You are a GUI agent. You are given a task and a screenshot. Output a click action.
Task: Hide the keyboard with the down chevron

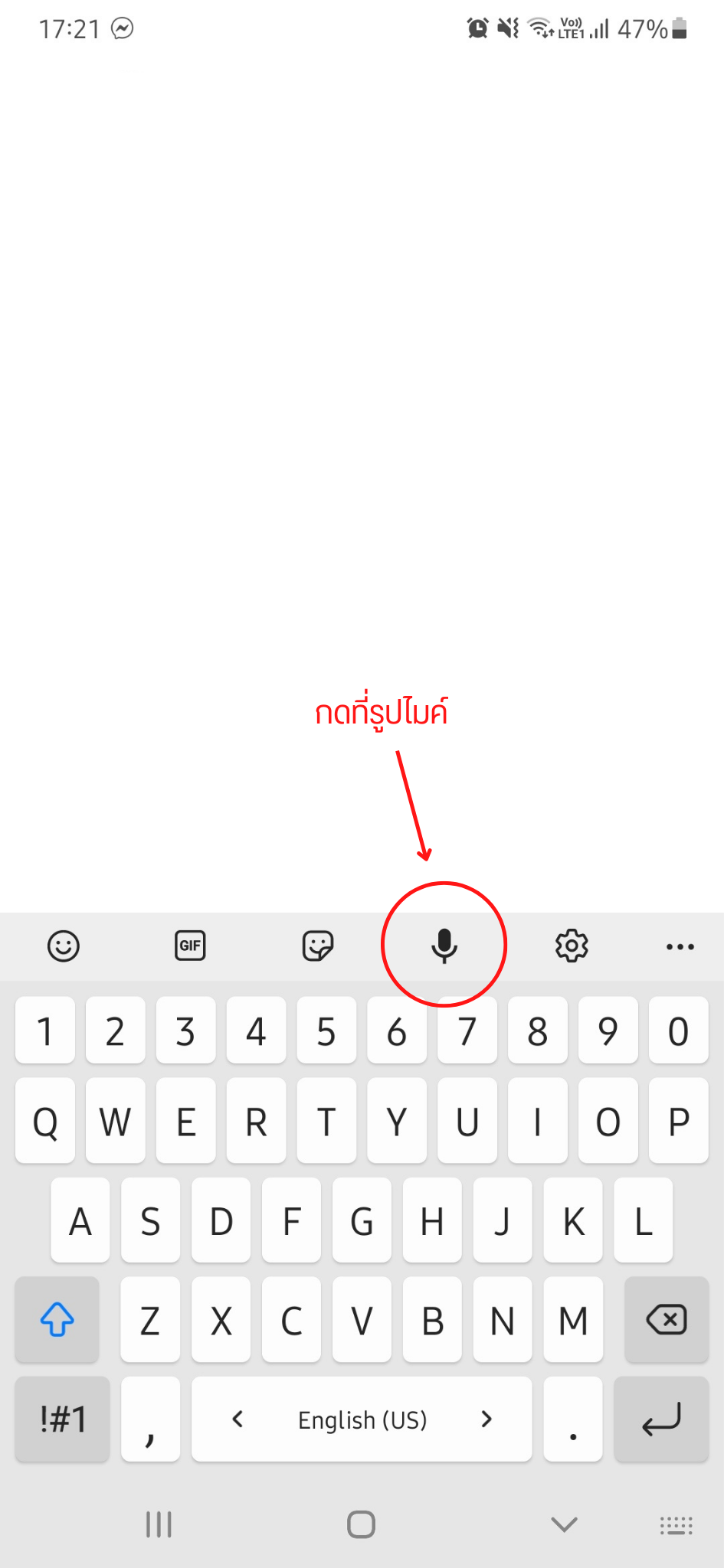(564, 1524)
